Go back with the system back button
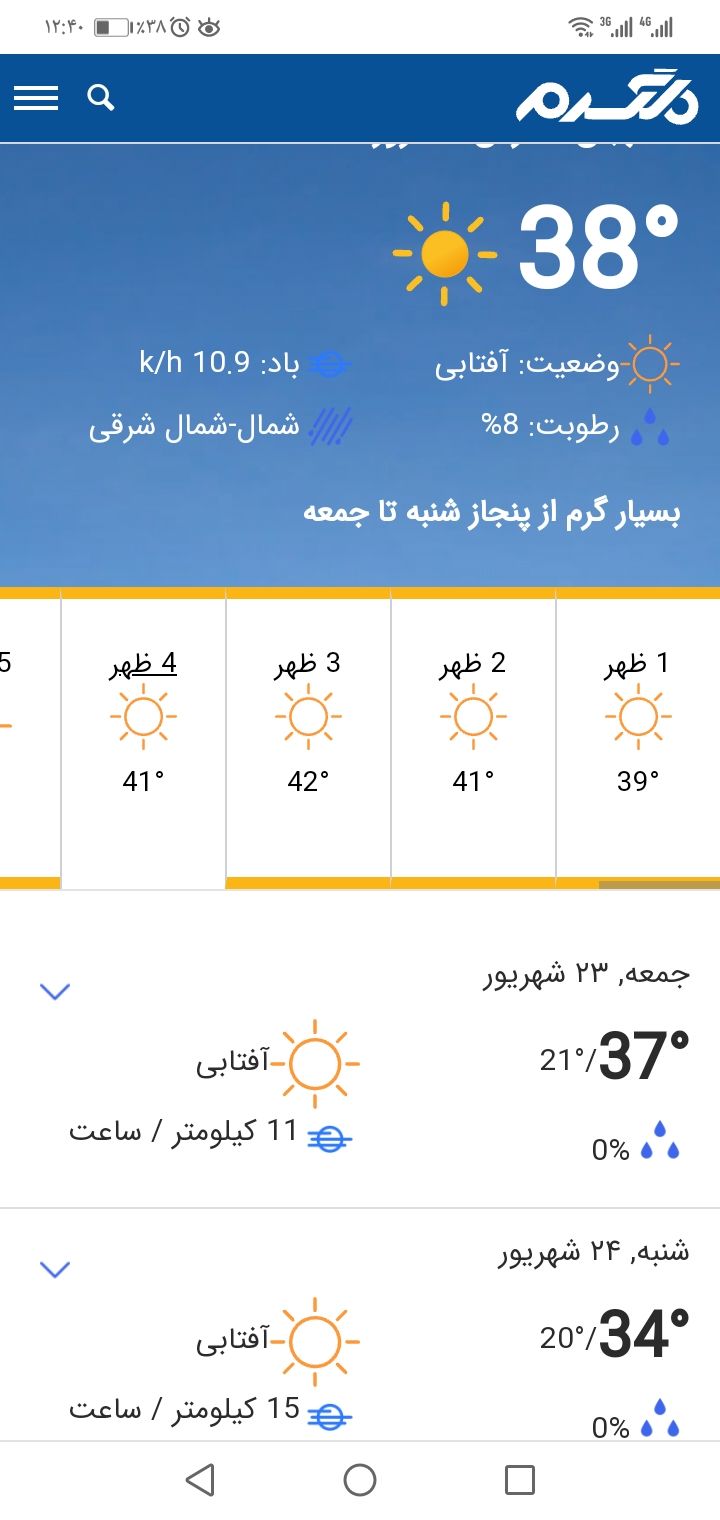The image size is (720, 1520). pyautogui.click(x=200, y=1479)
